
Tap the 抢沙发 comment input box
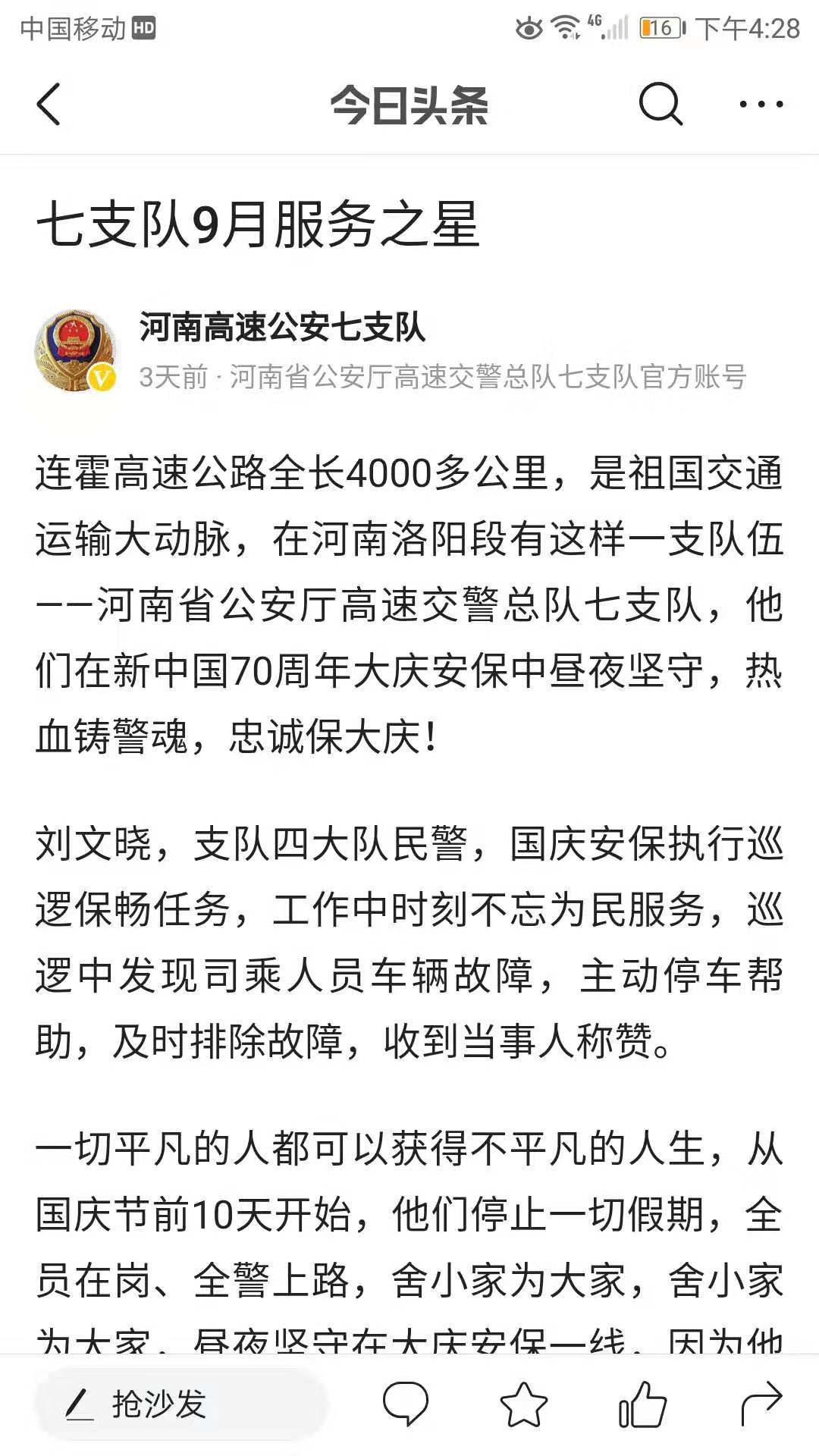(180, 1404)
